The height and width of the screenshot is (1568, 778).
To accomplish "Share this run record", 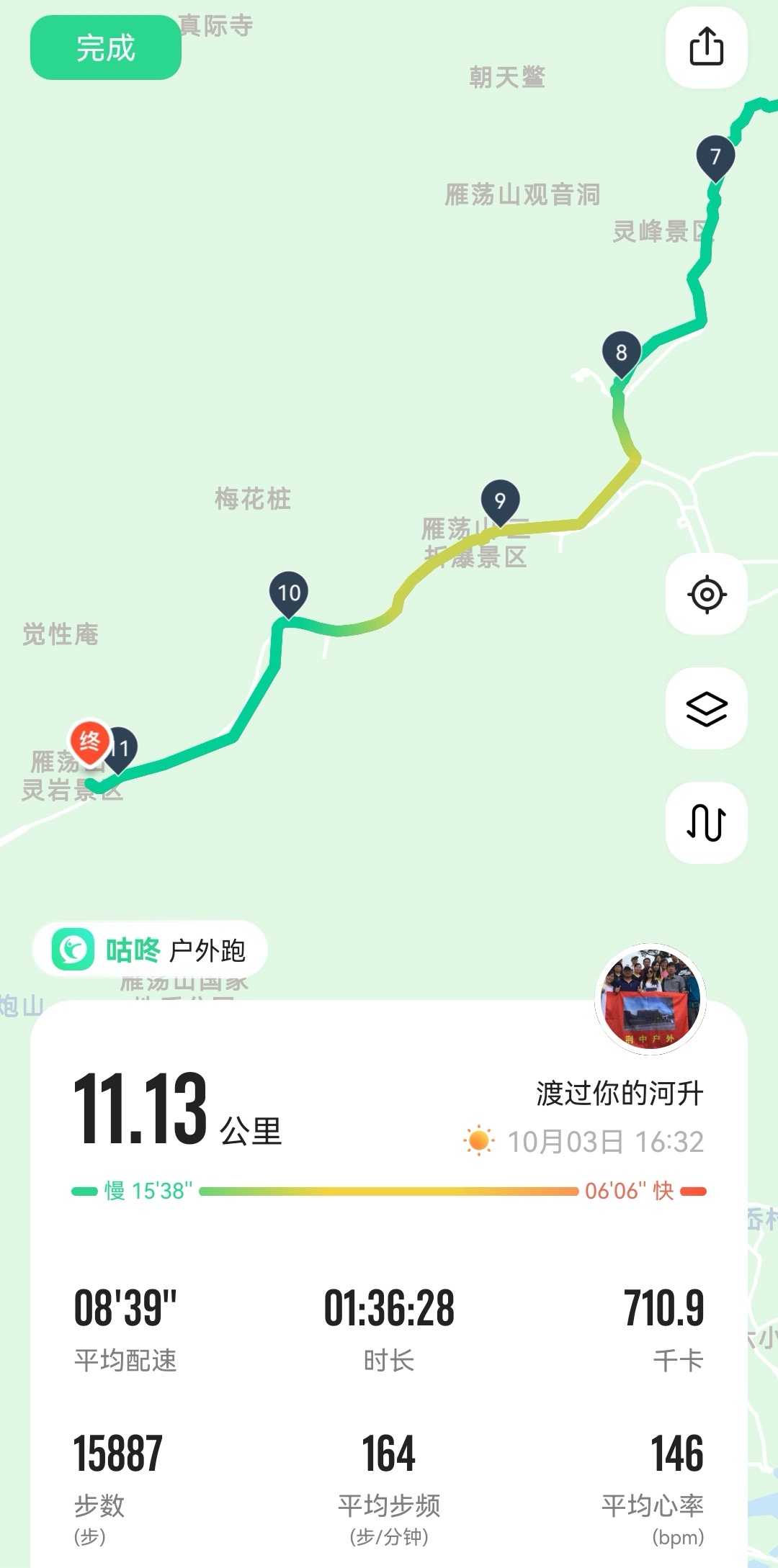I will pyautogui.click(x=706, y=48).
